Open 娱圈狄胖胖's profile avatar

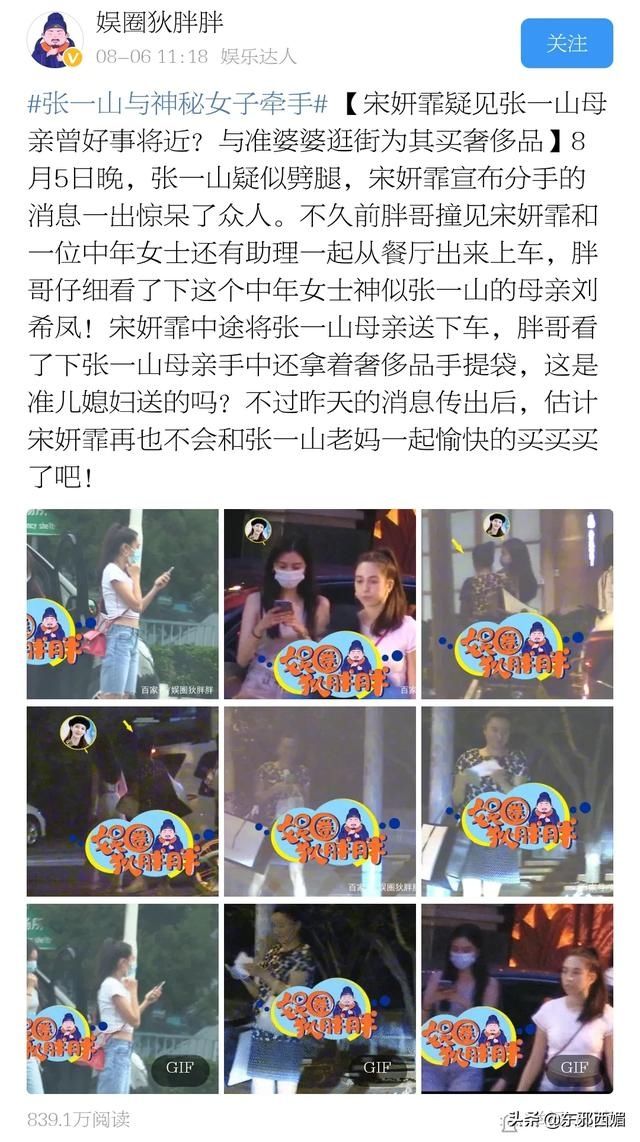click(55, 42)
